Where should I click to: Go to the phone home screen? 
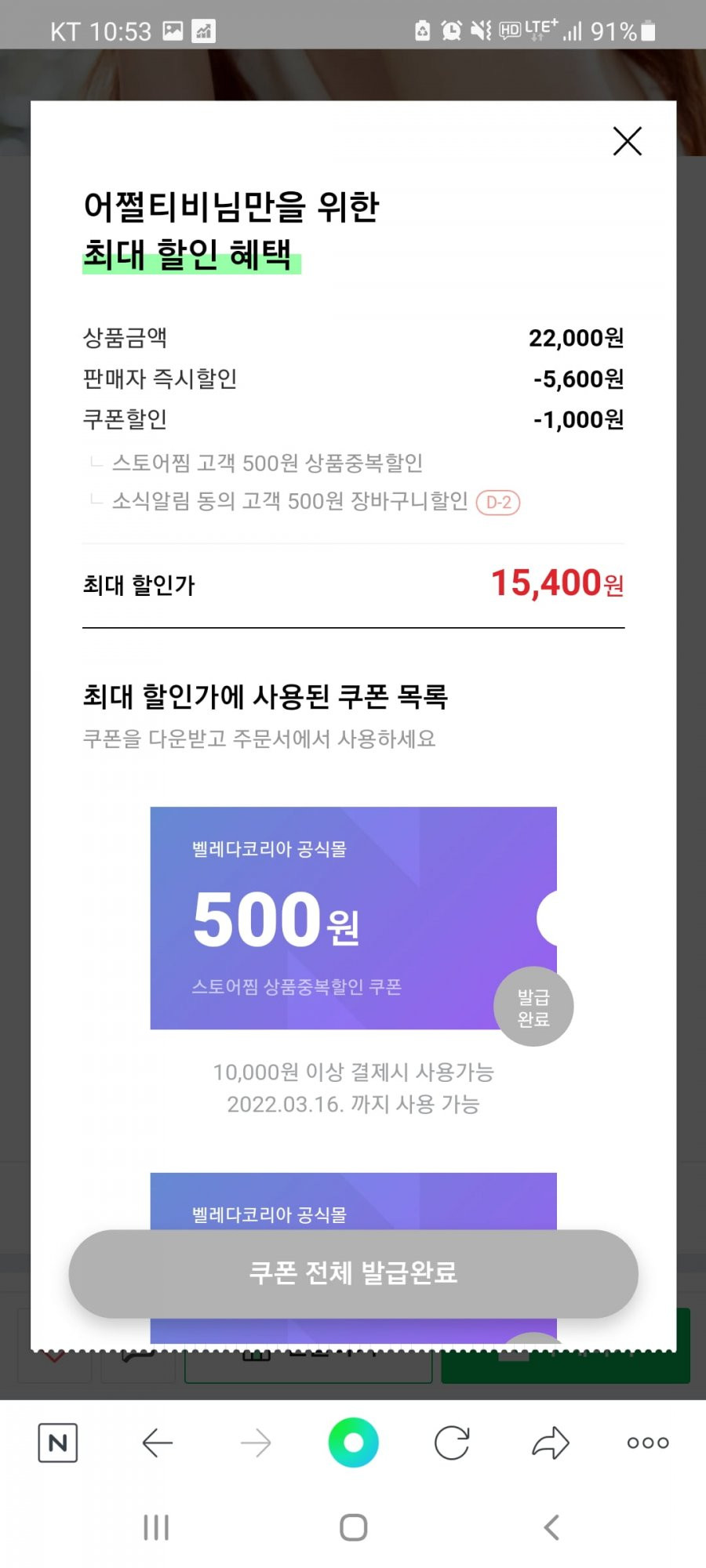[x=353, y=1527]
